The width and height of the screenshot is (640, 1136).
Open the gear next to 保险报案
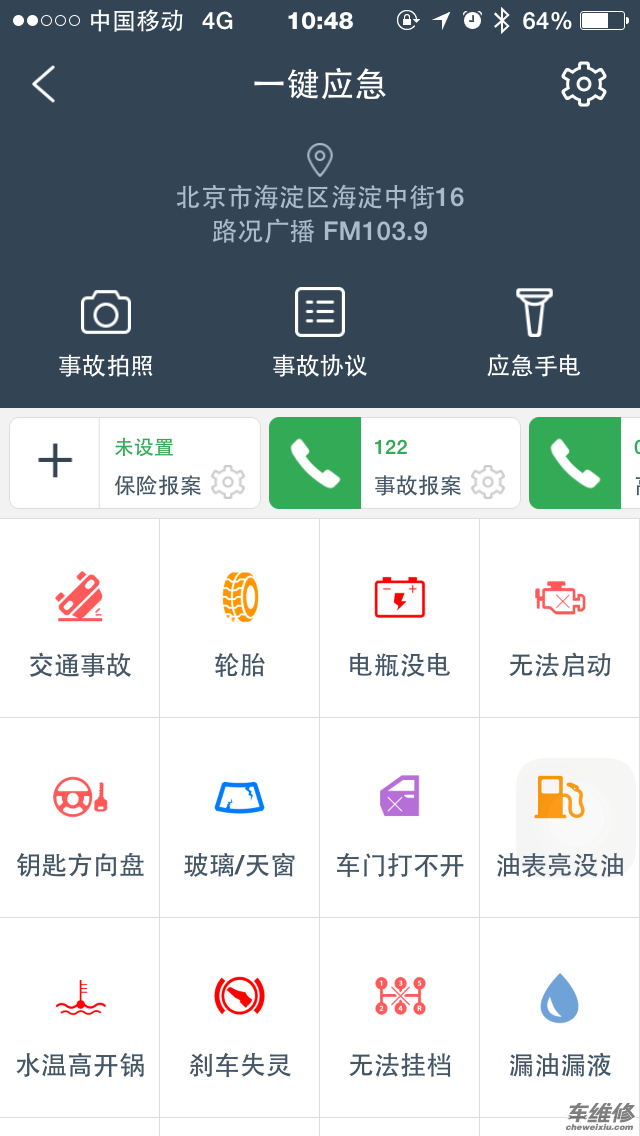pos(228,483)
